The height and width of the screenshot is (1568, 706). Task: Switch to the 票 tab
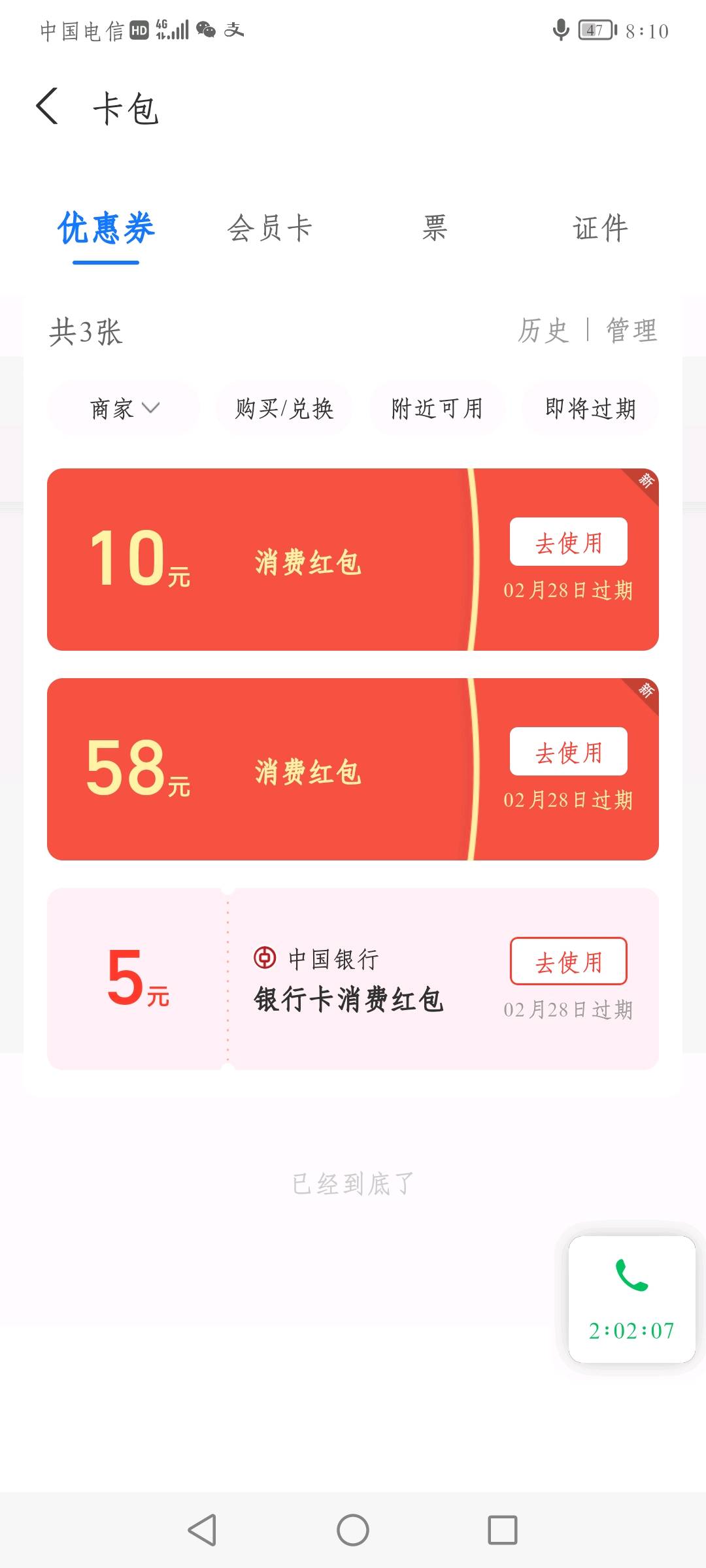pyautogui.click(x=435, y=229)
